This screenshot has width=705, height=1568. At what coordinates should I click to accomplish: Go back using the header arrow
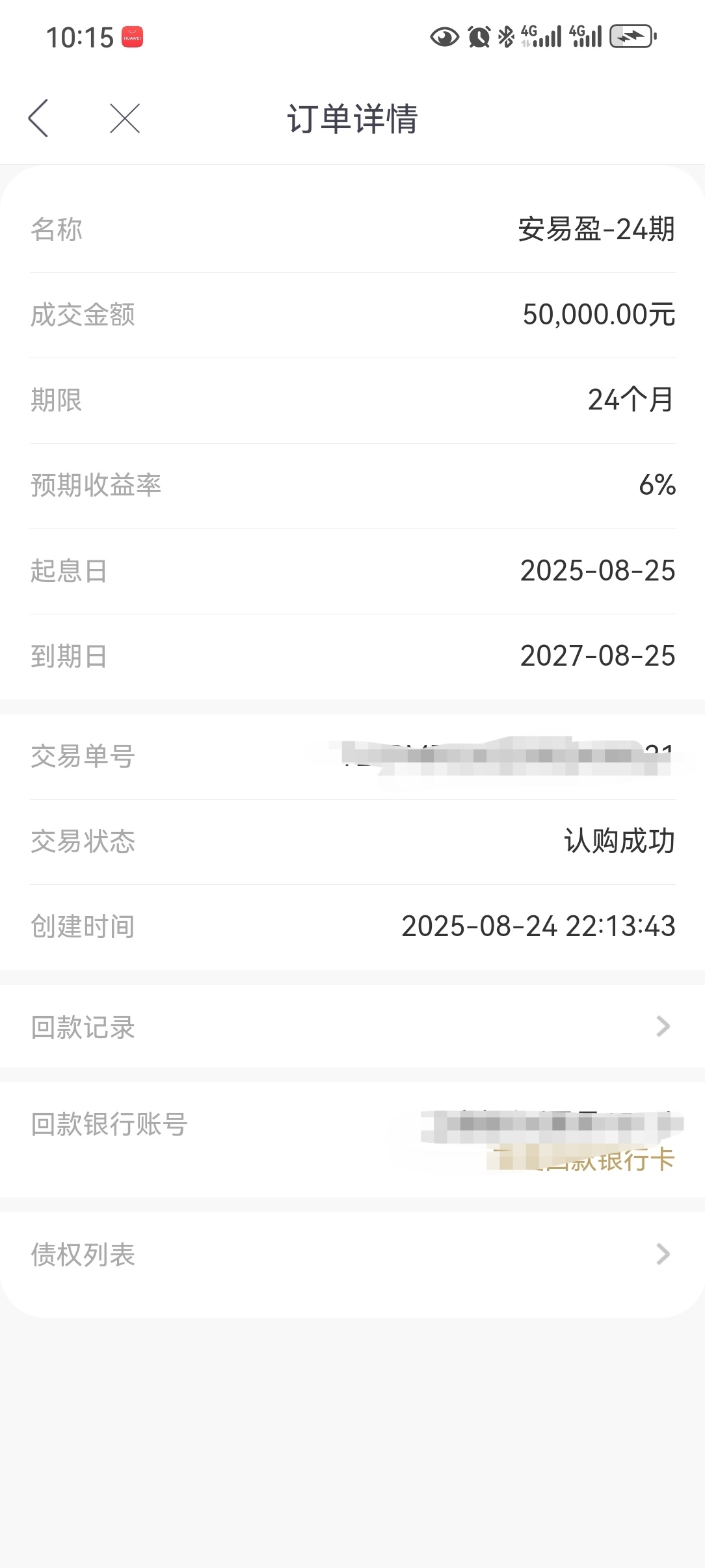(x=38, y=118)
